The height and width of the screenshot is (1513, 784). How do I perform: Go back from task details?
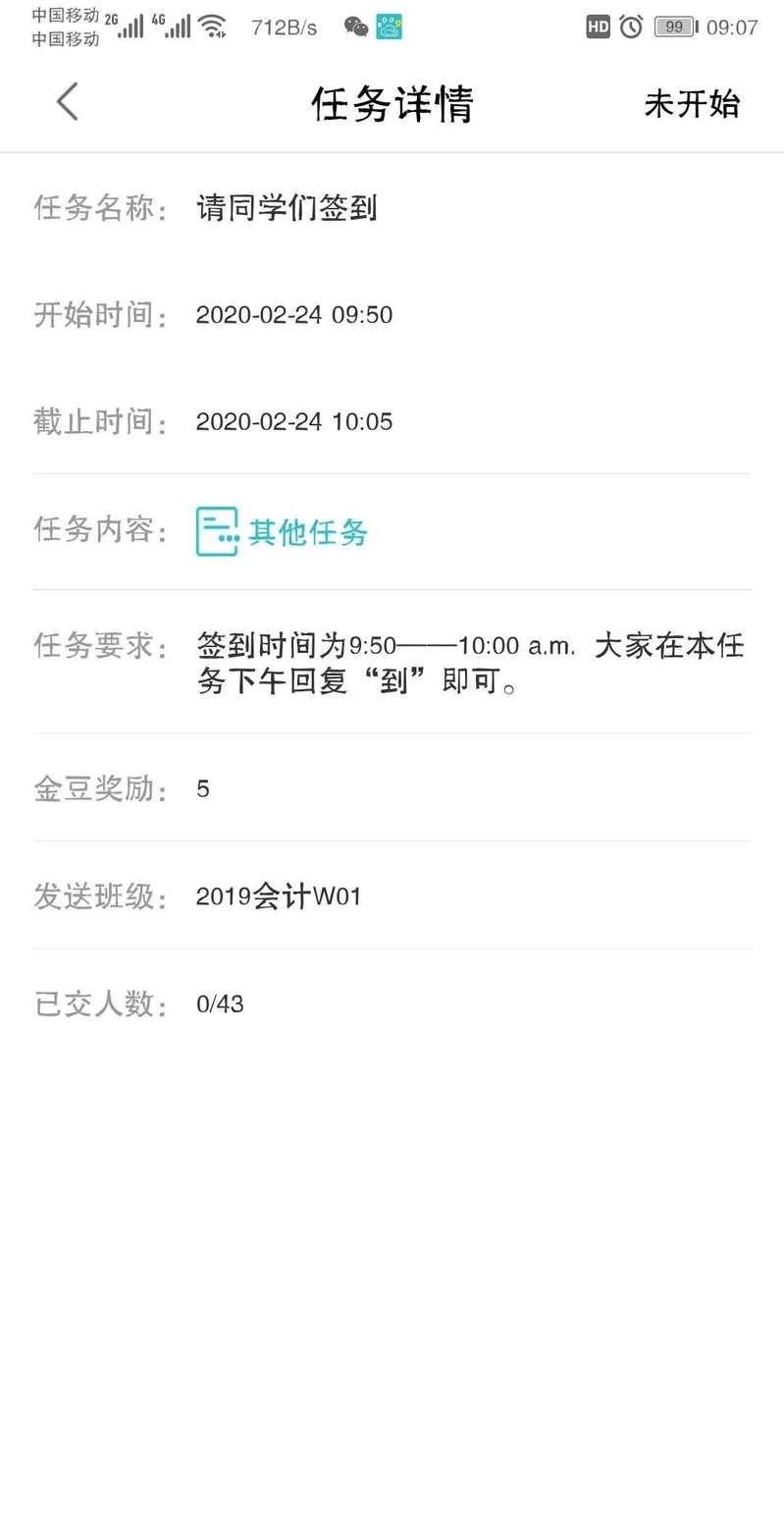(67, 102)
